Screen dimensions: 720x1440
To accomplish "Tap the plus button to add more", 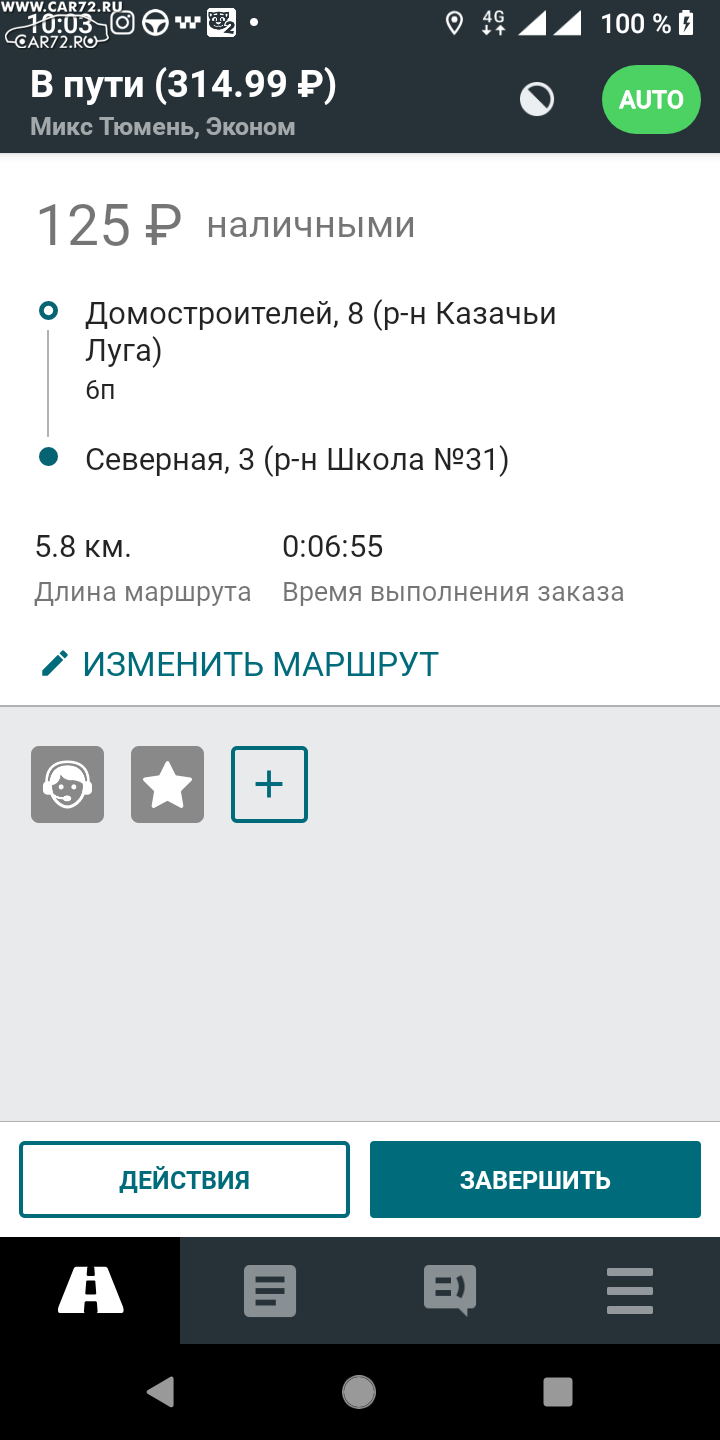I will point(269,785).
